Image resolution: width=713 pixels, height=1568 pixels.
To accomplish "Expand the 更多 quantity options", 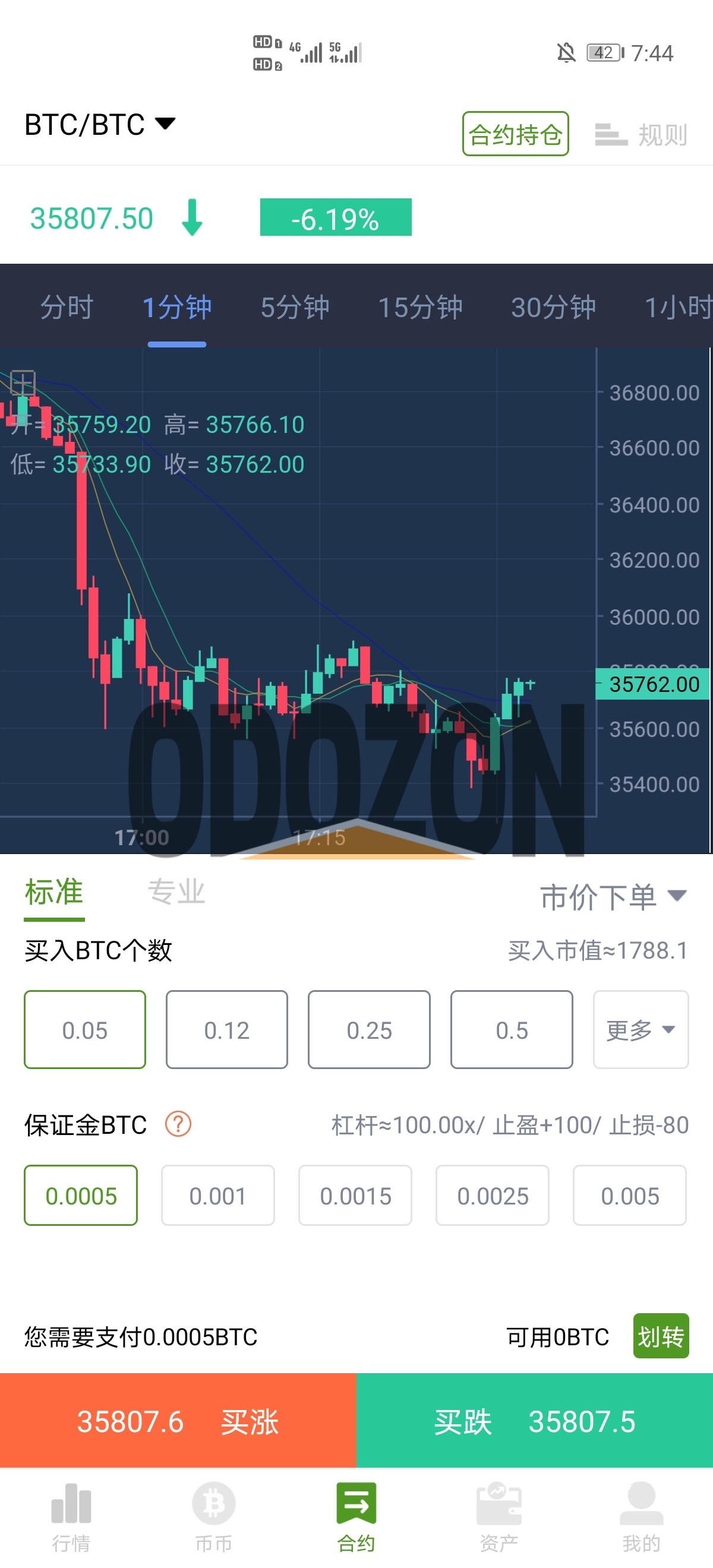I will pyautogui.click(x=641, y=1030).
